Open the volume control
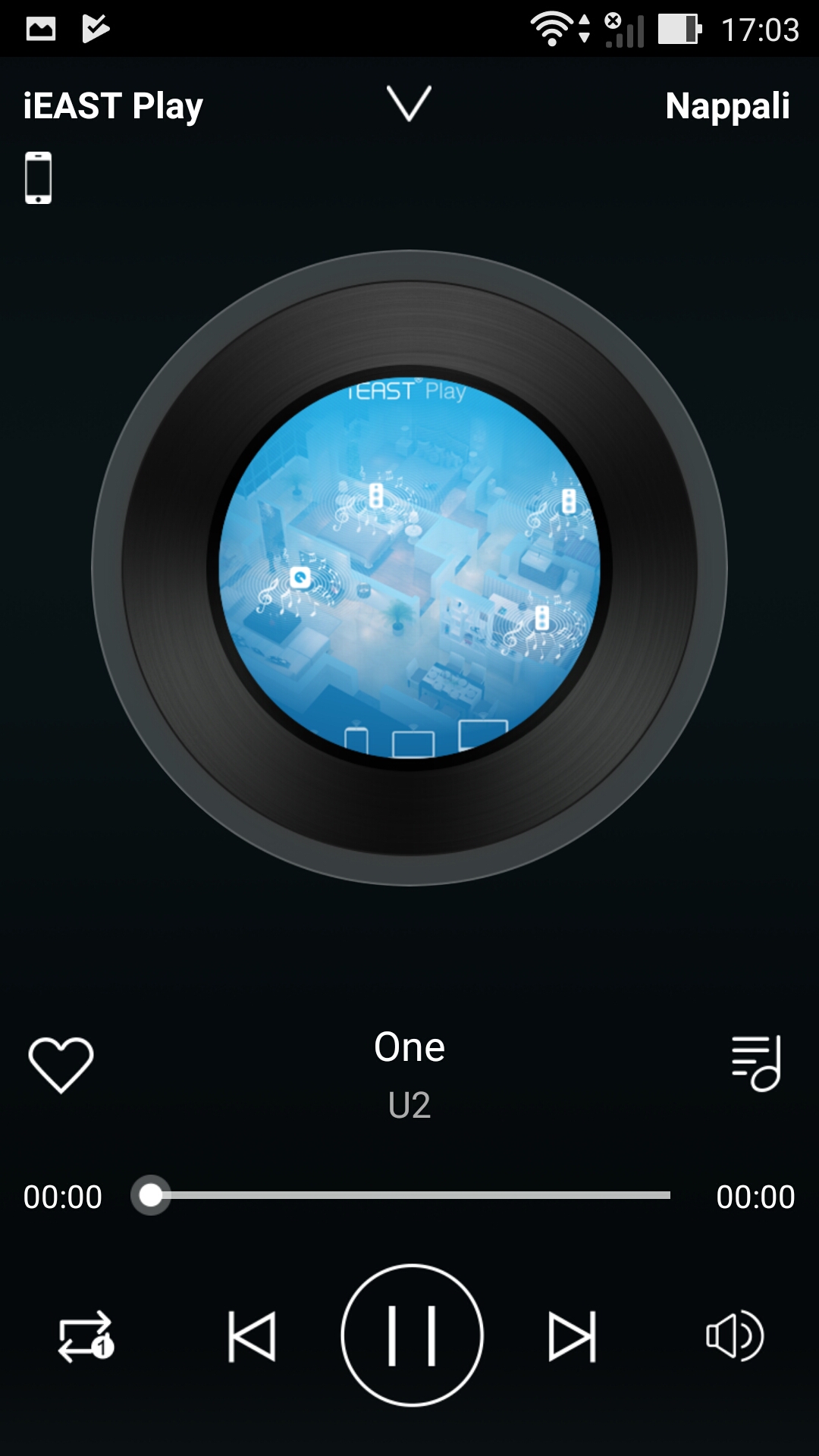Image resolution: width=819 pixels, height=1456 pixels. click(x=734, y=1336)
